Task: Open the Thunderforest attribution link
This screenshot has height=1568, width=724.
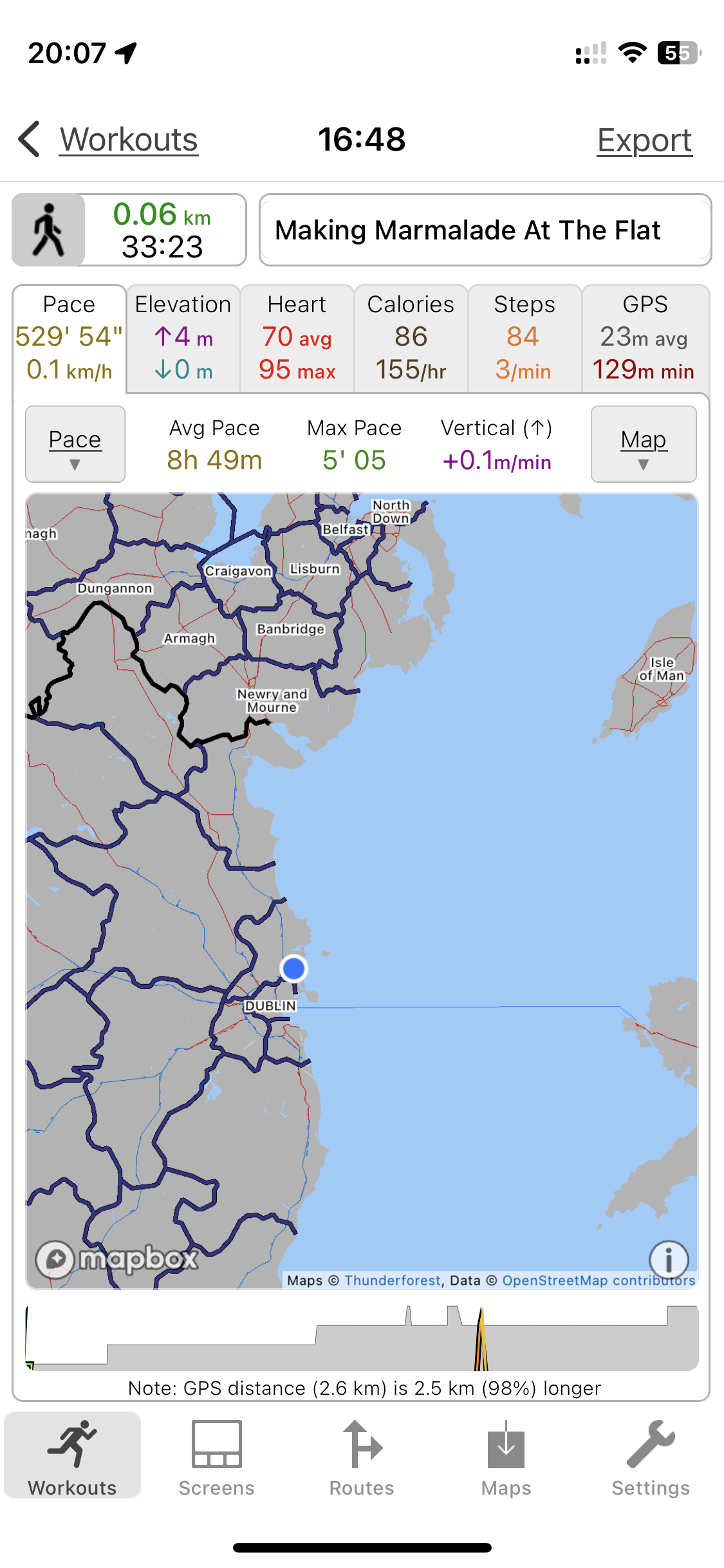Action: point(393,1280)
